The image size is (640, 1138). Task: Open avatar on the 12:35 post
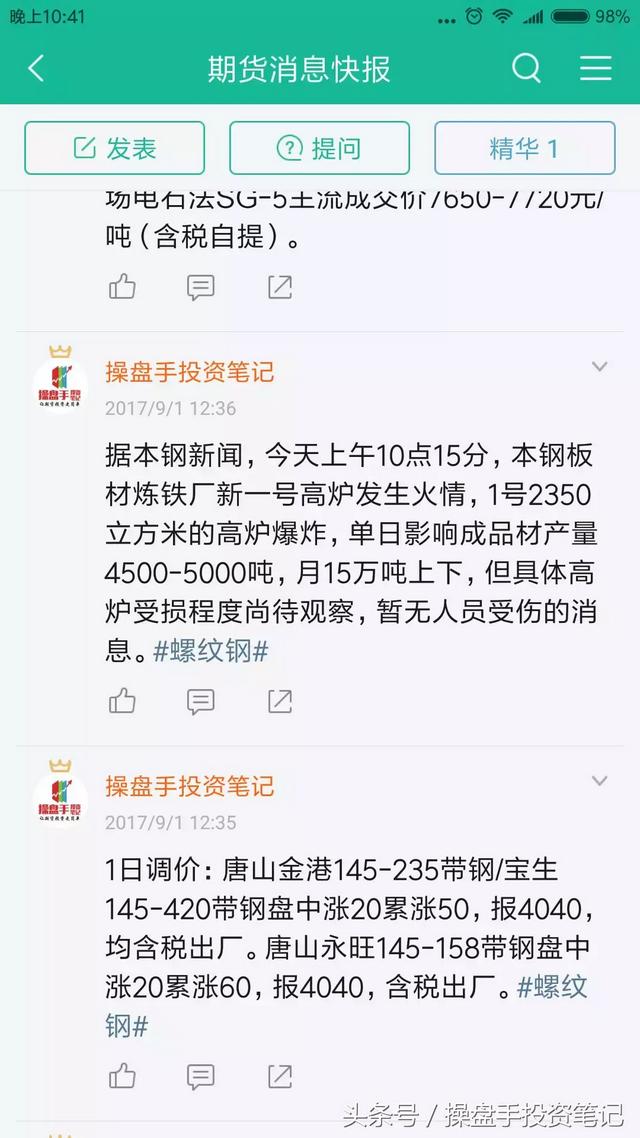click(60, 801)
